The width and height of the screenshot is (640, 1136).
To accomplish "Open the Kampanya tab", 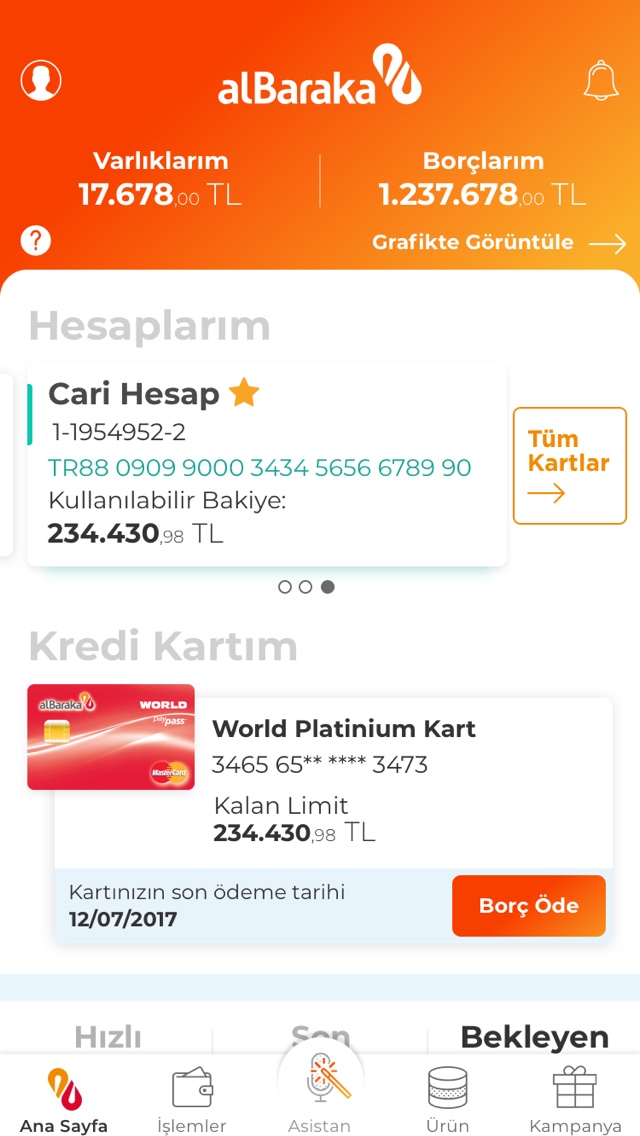I will pos(575,1099).
